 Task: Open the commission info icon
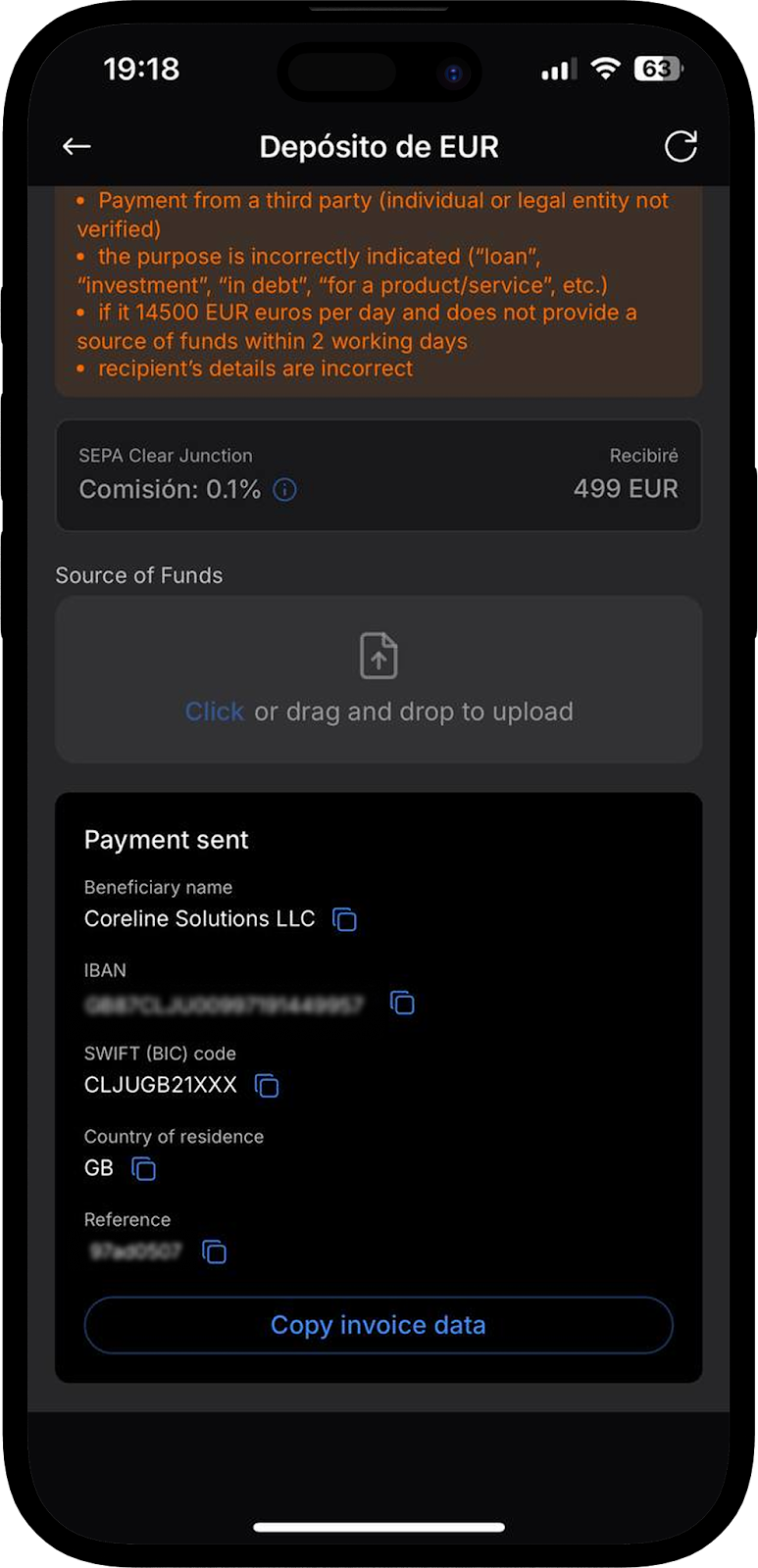coord(284,490)
